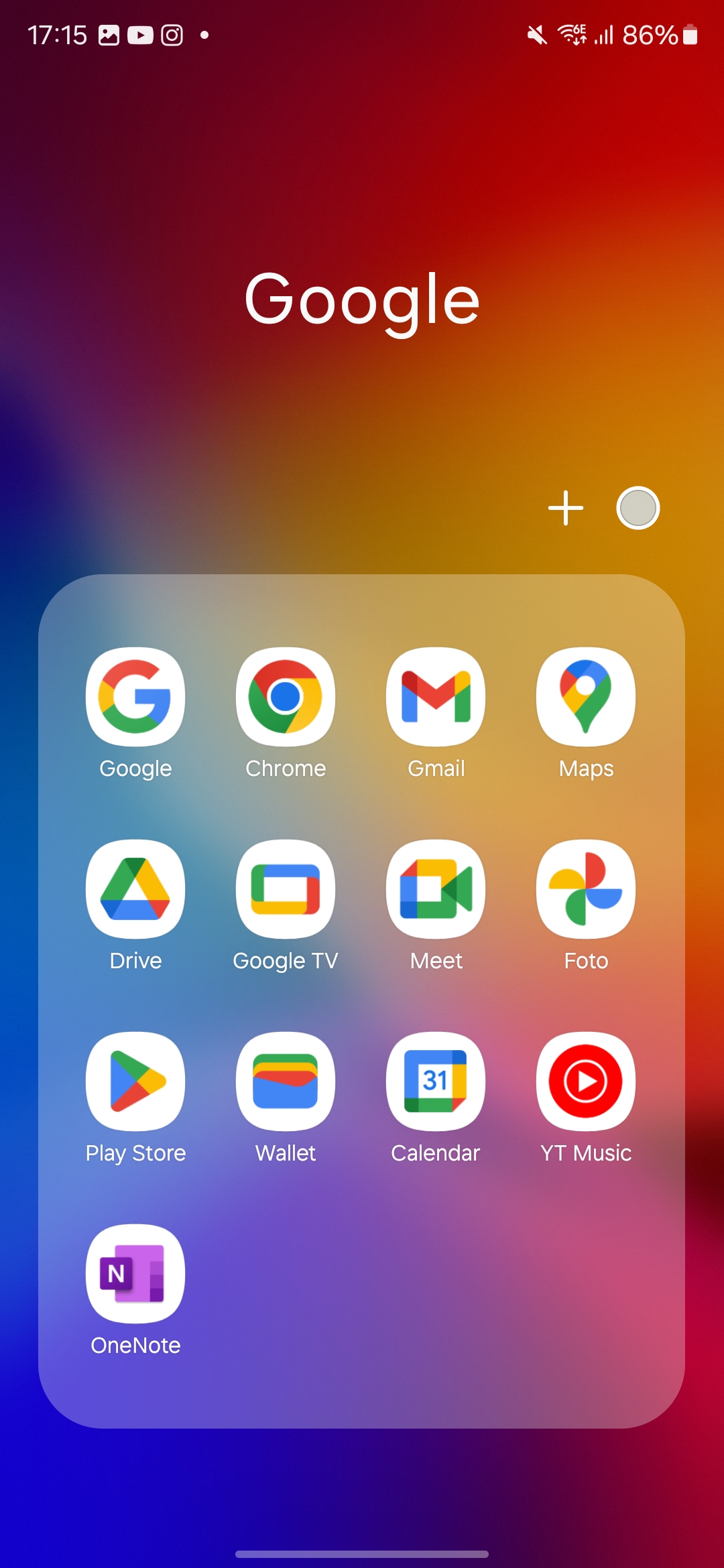
Task: Rename the Google folder title
Action: coord(362,300)
